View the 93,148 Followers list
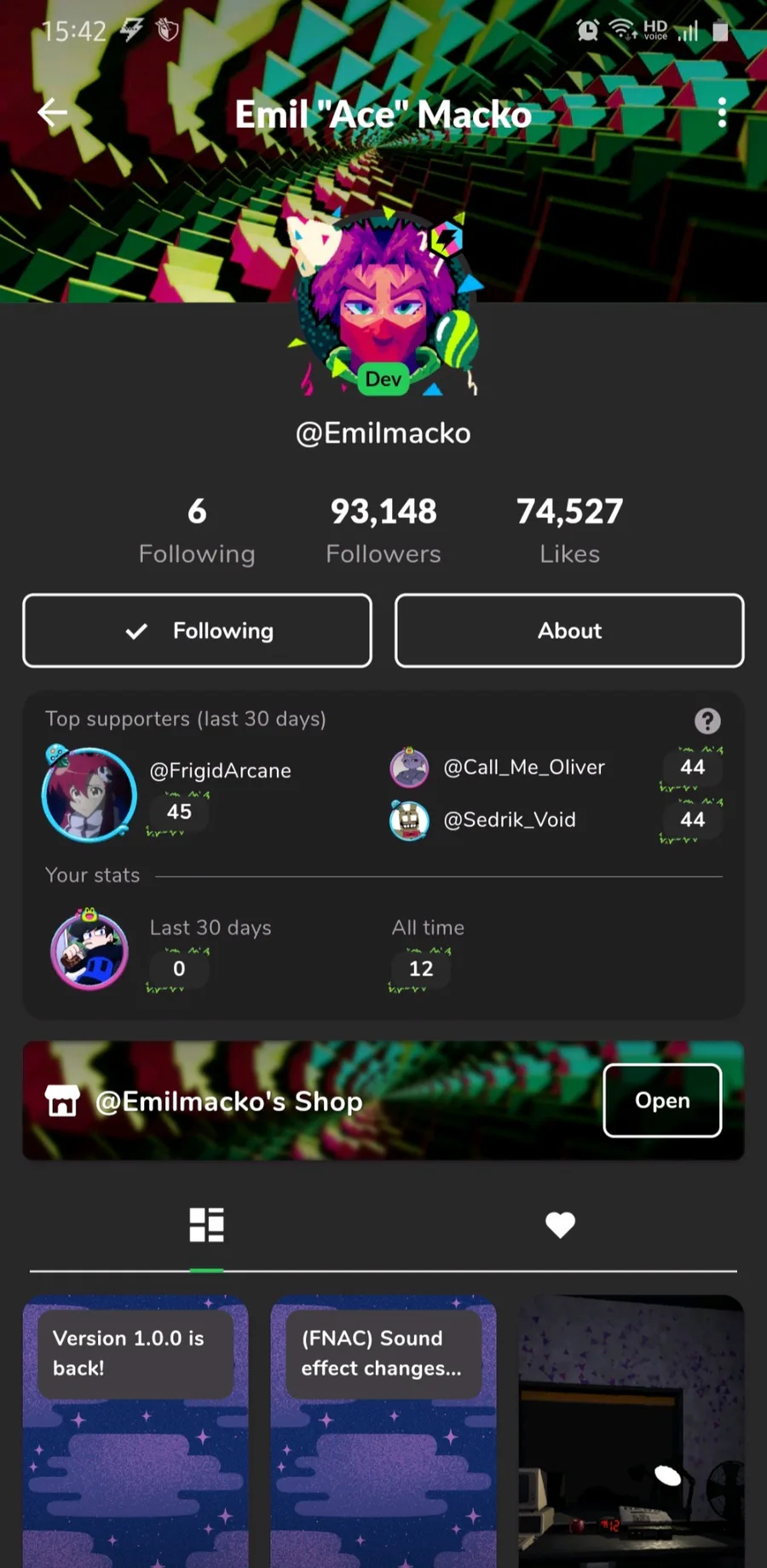 point(383,529)
